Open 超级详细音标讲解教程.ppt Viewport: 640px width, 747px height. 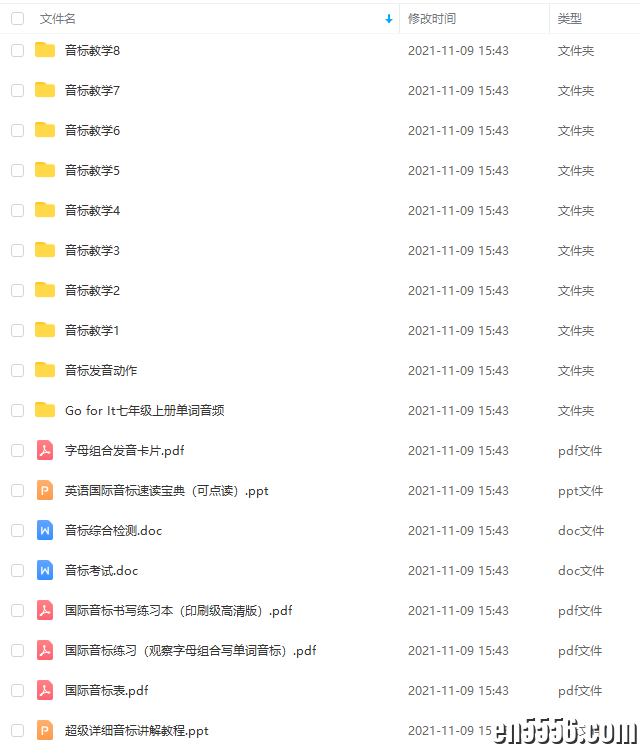(x=136, y=730)
